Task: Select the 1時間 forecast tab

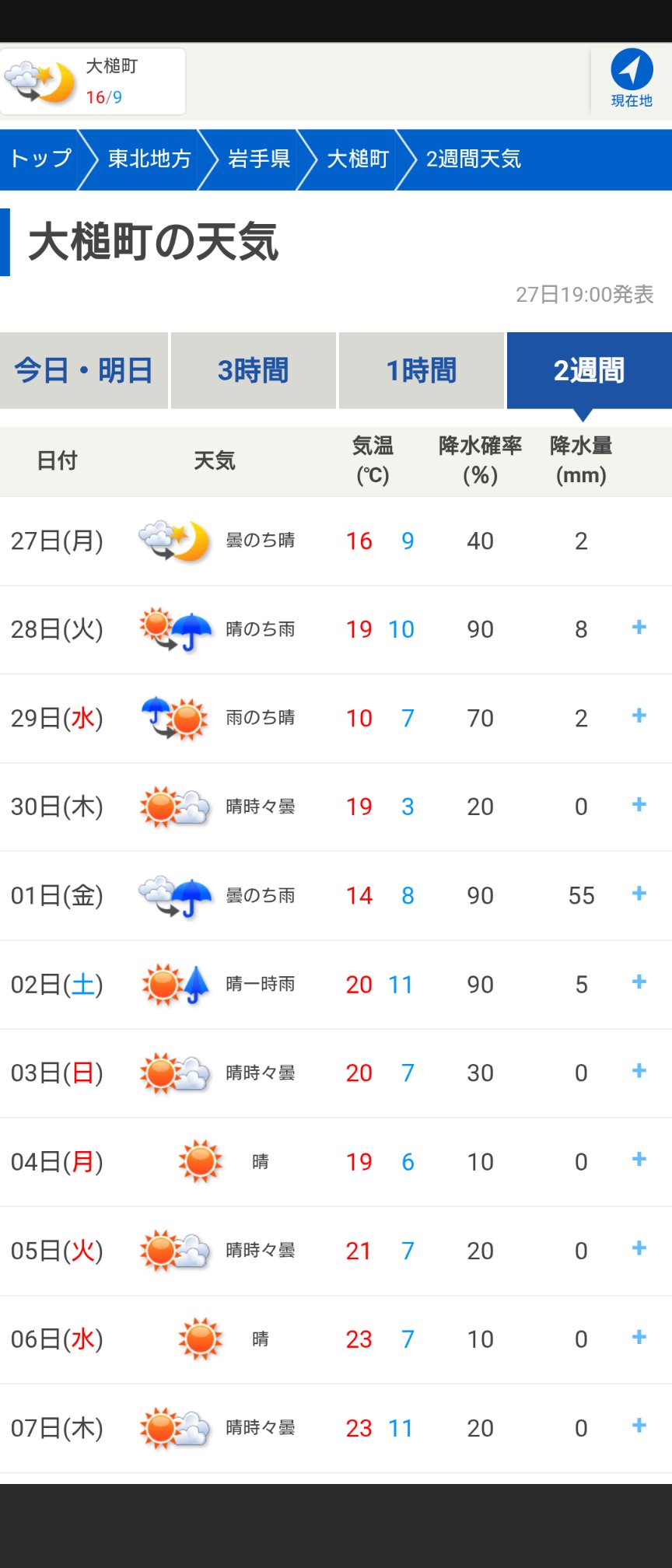Action: (x=422, y=371)
